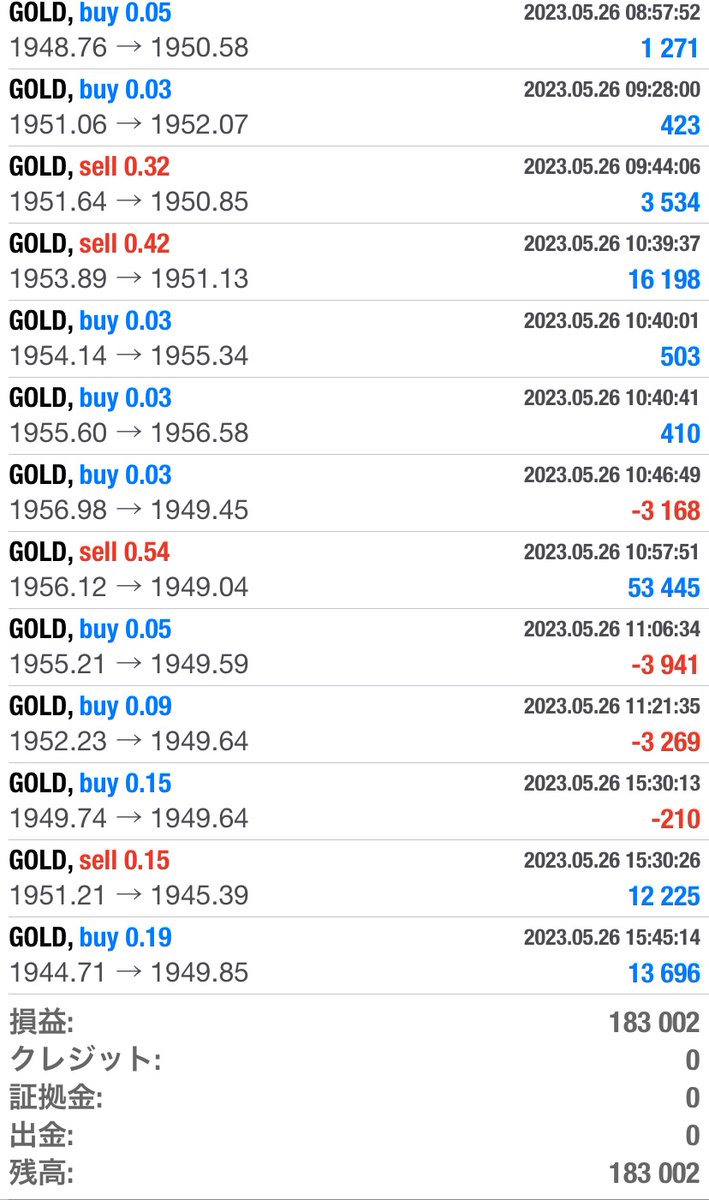Open the GOLD buy 0.03 trade at 09:28:00

354,107
